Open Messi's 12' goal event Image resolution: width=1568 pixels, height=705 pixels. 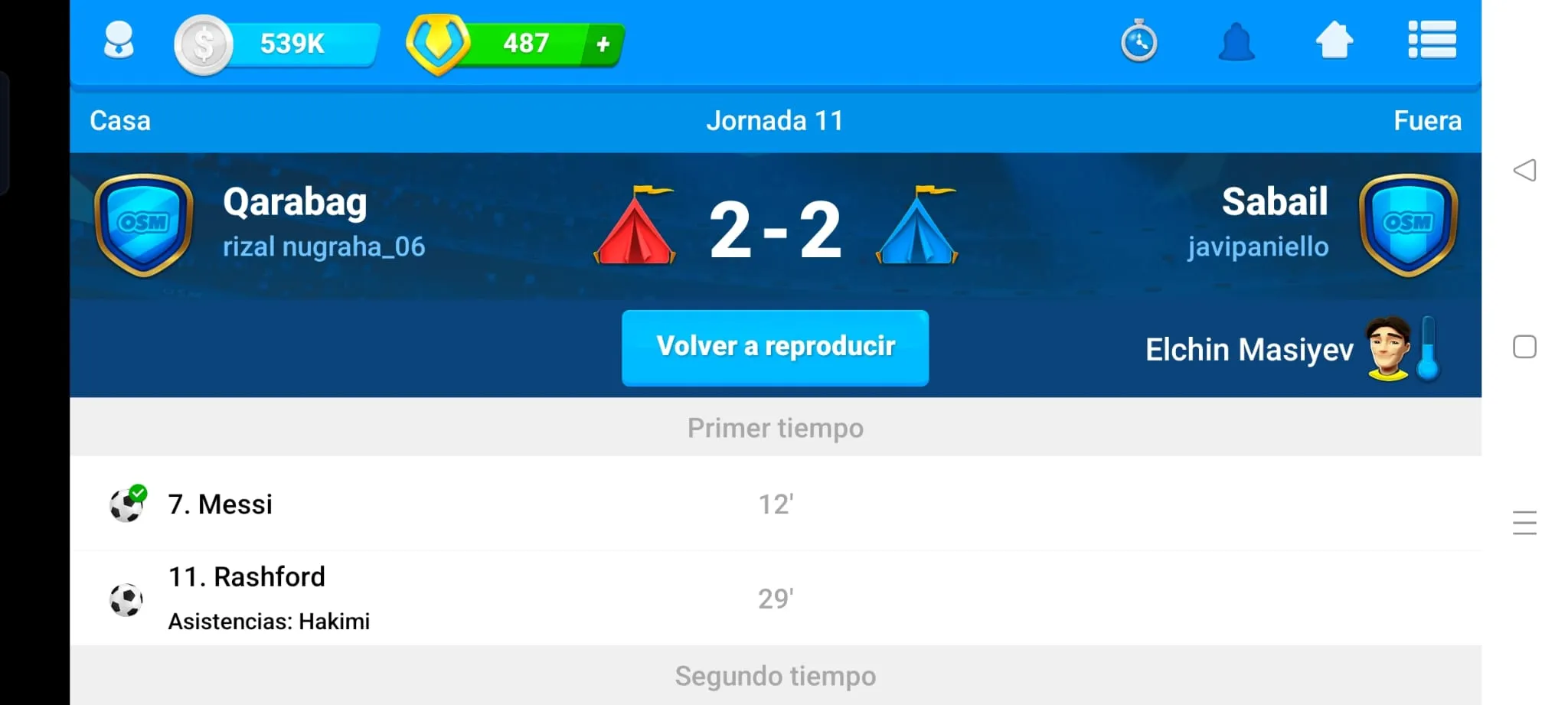pos(776,504)
